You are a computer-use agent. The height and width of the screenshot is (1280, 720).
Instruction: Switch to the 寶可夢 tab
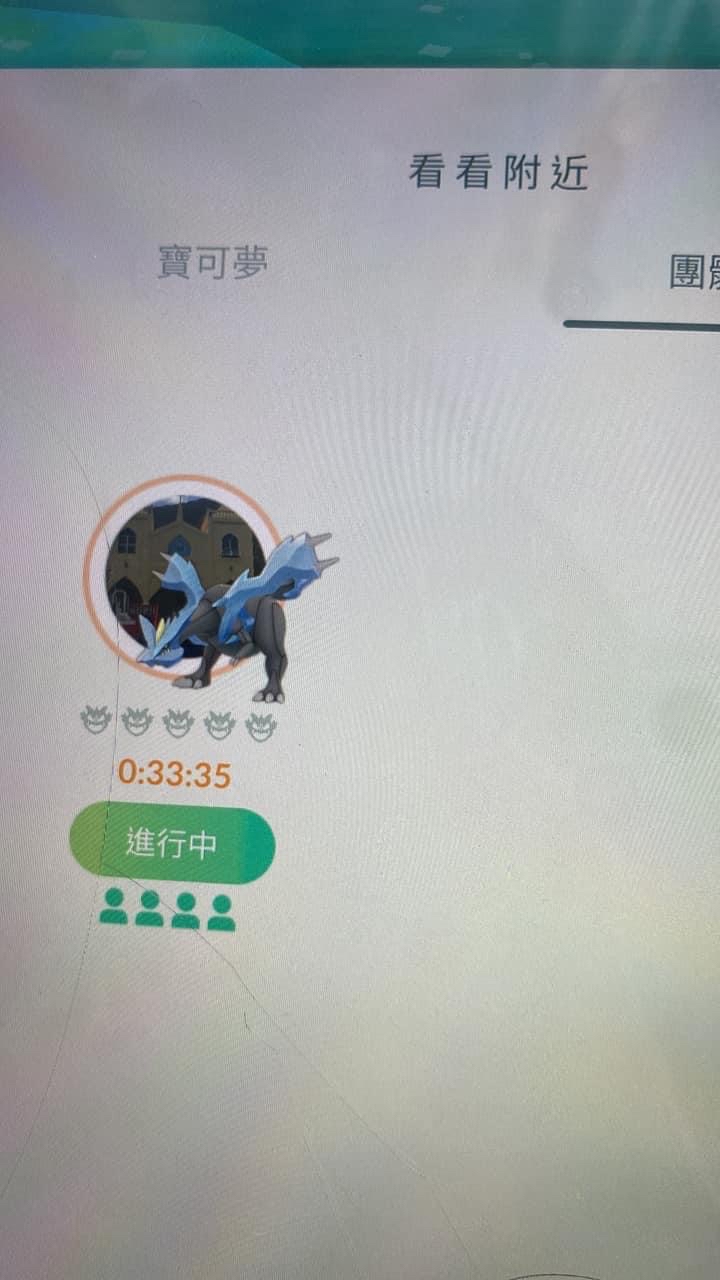[x=213, y=263]
